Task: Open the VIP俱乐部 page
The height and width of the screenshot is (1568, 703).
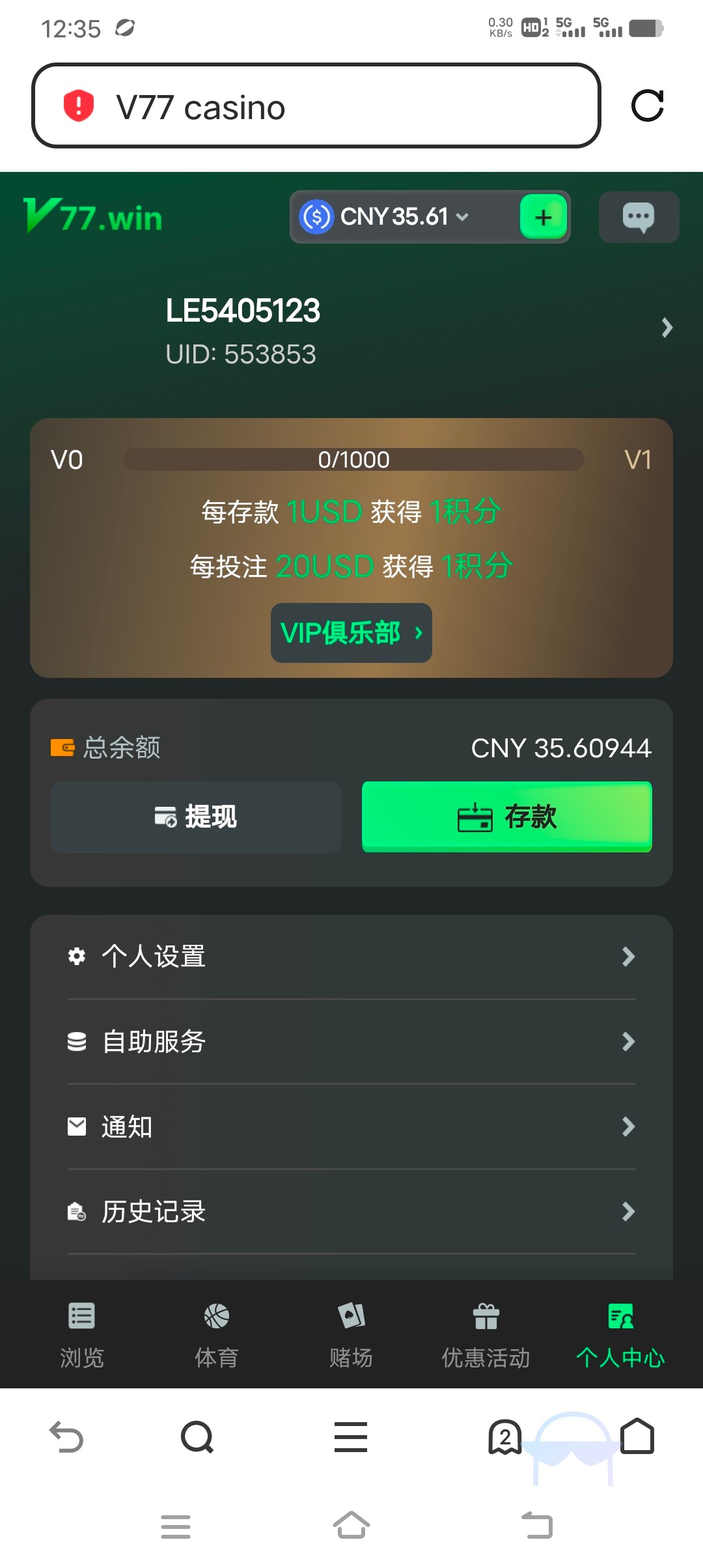Action: coord(351,633)
